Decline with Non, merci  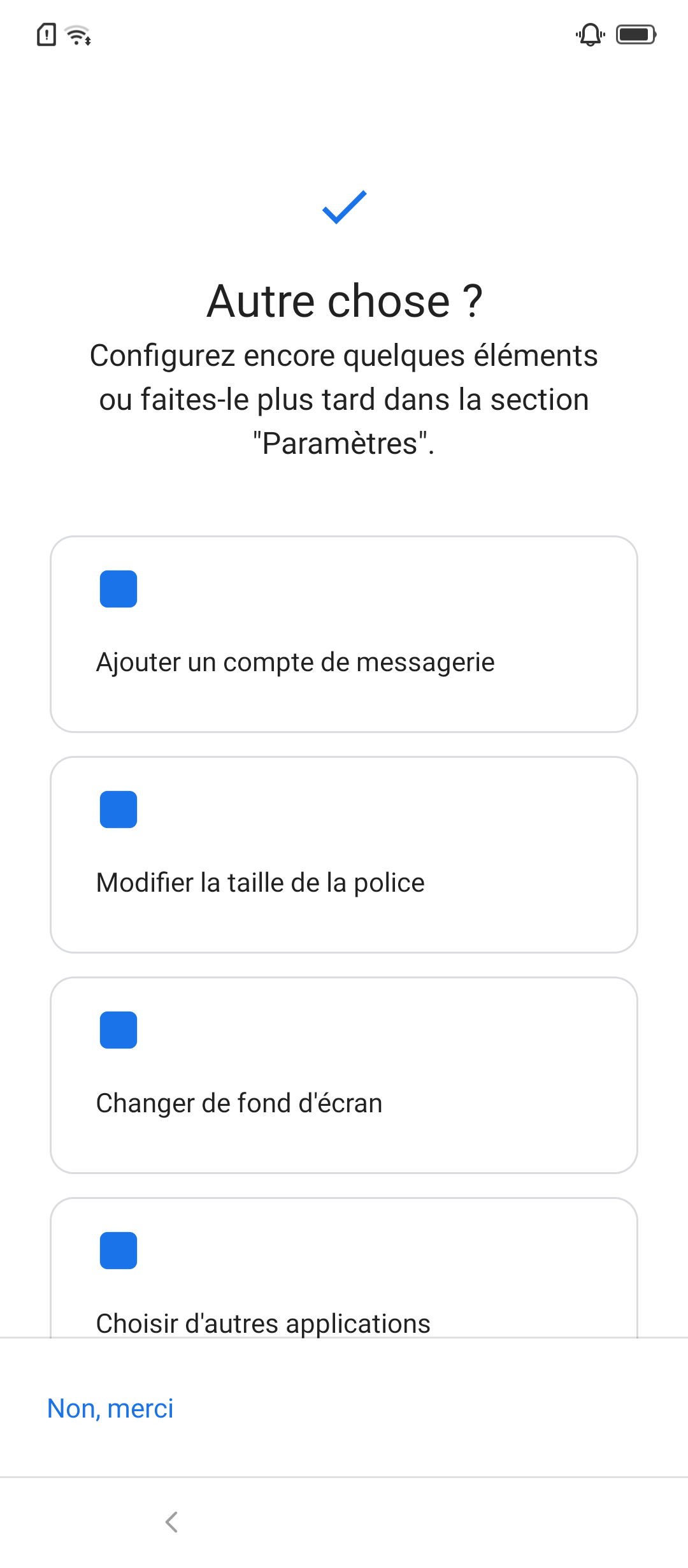(110, 1408)
